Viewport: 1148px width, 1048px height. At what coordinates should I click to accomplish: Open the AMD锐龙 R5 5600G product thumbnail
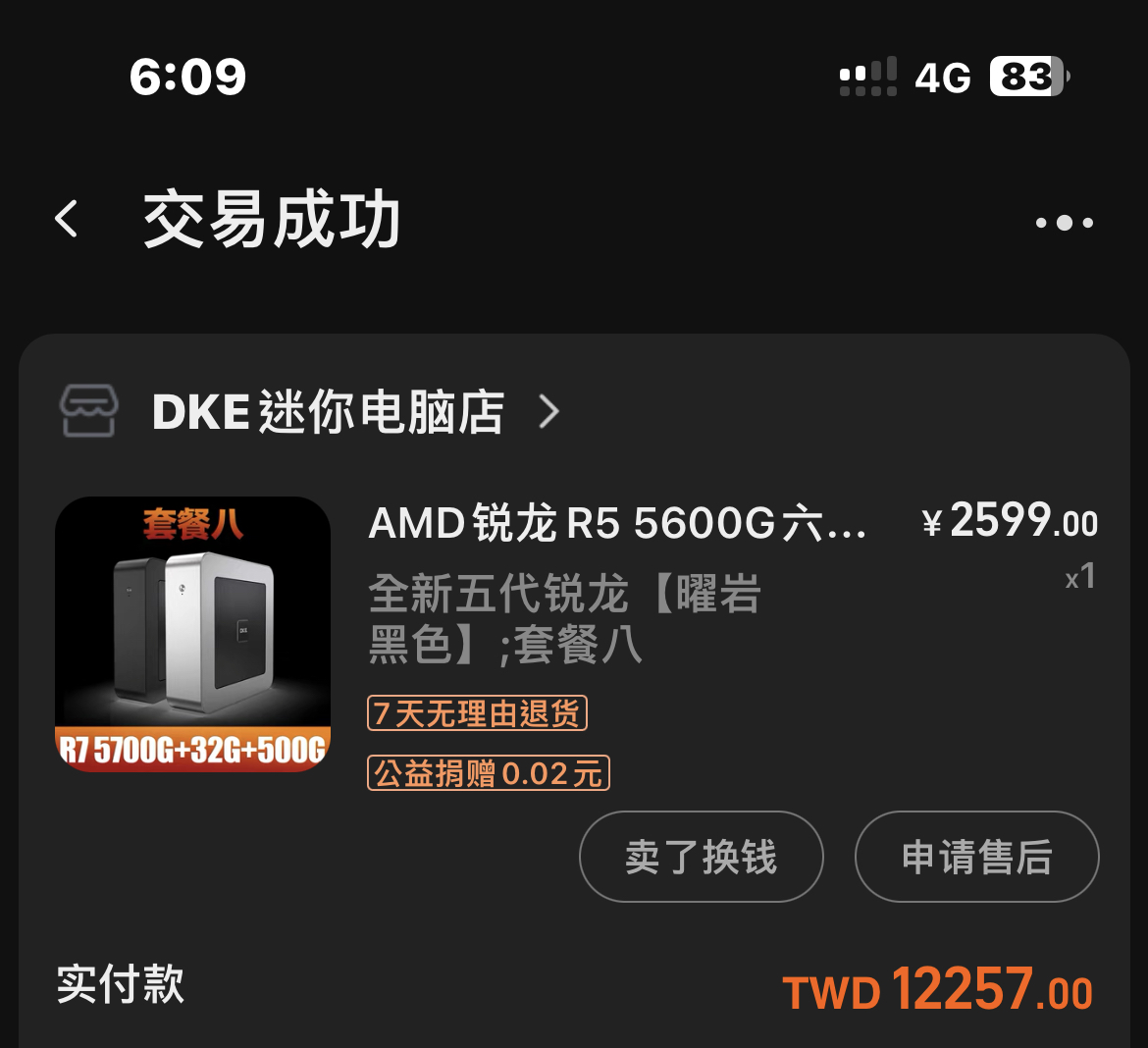pyautogui.click(x=192, y=634)
